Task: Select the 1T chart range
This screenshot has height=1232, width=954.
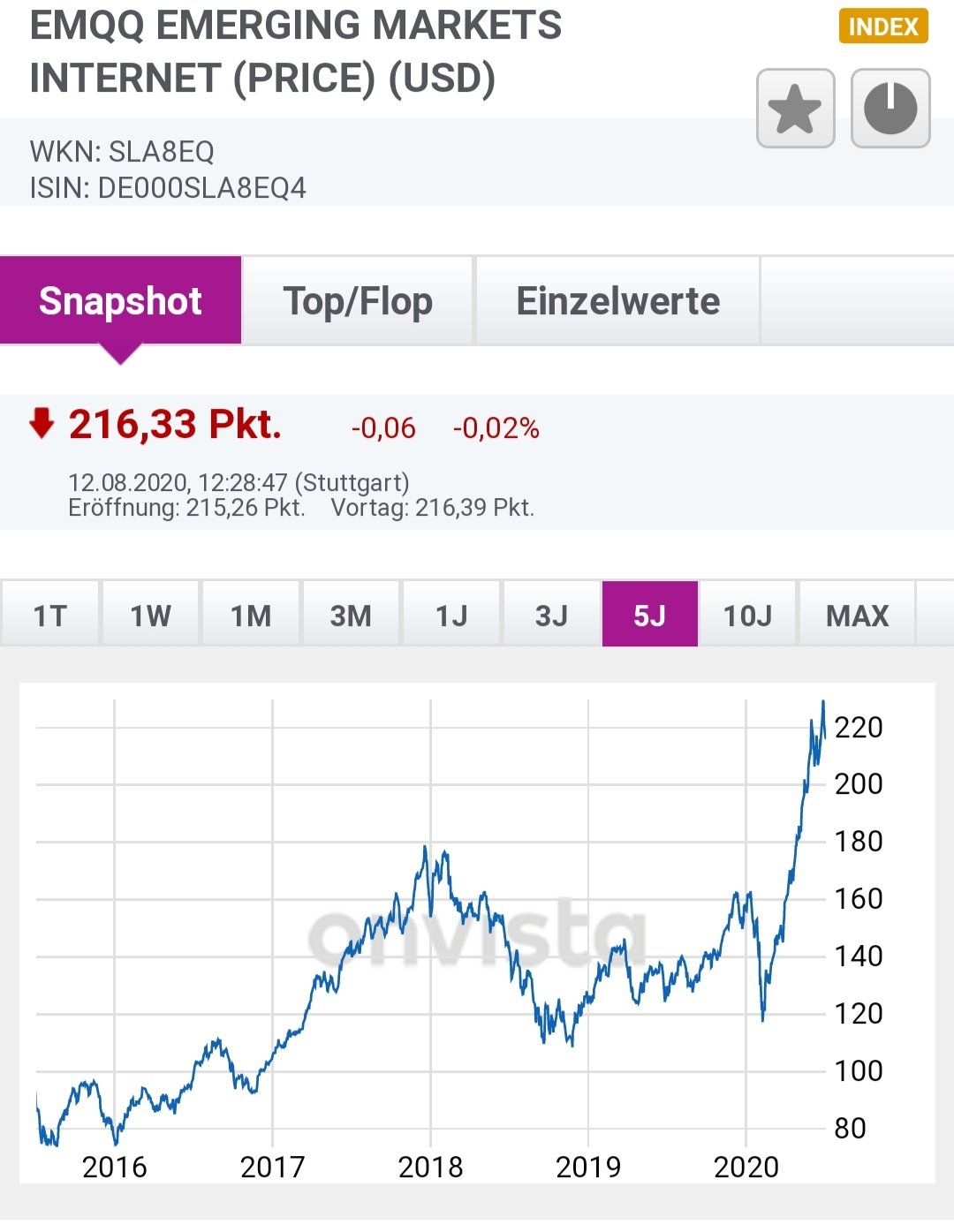Action: pyautogui.click(x=50, y=615)
